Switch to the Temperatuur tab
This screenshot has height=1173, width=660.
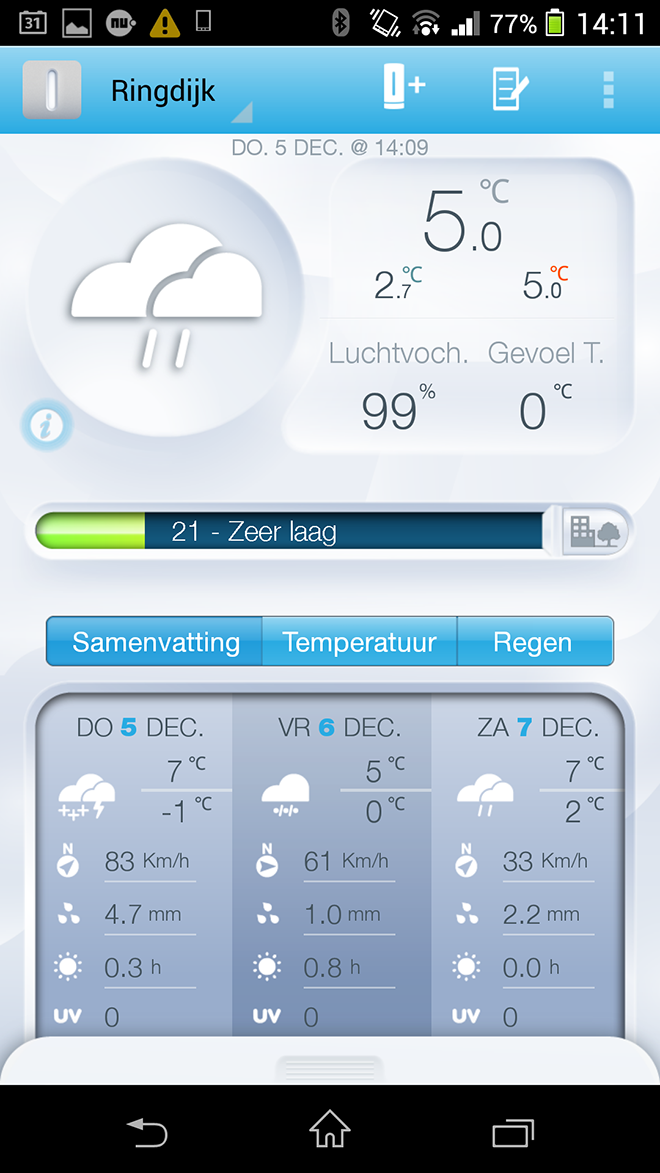click(x=359, y=641)
